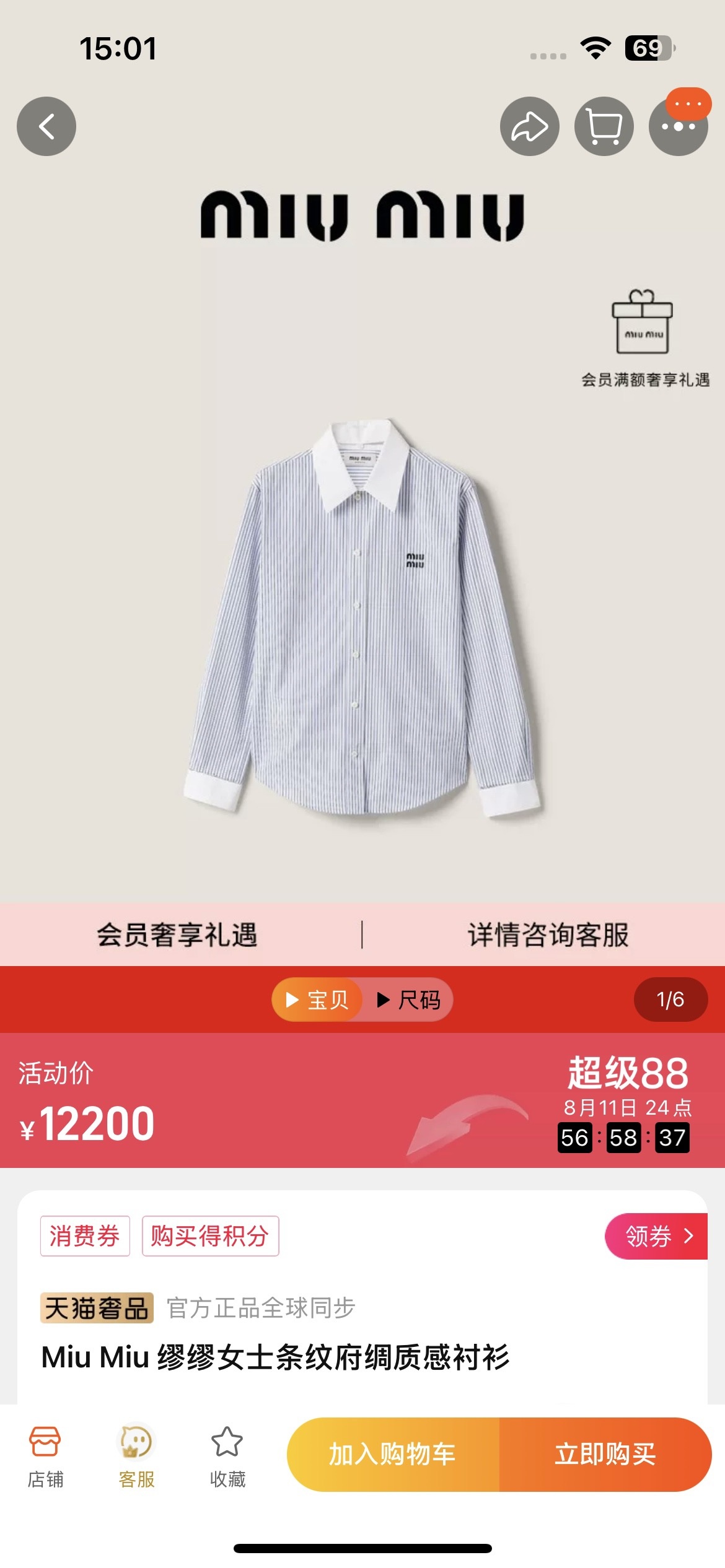
Task: Open the striped shirt product image
Action: tap(362, 619)
